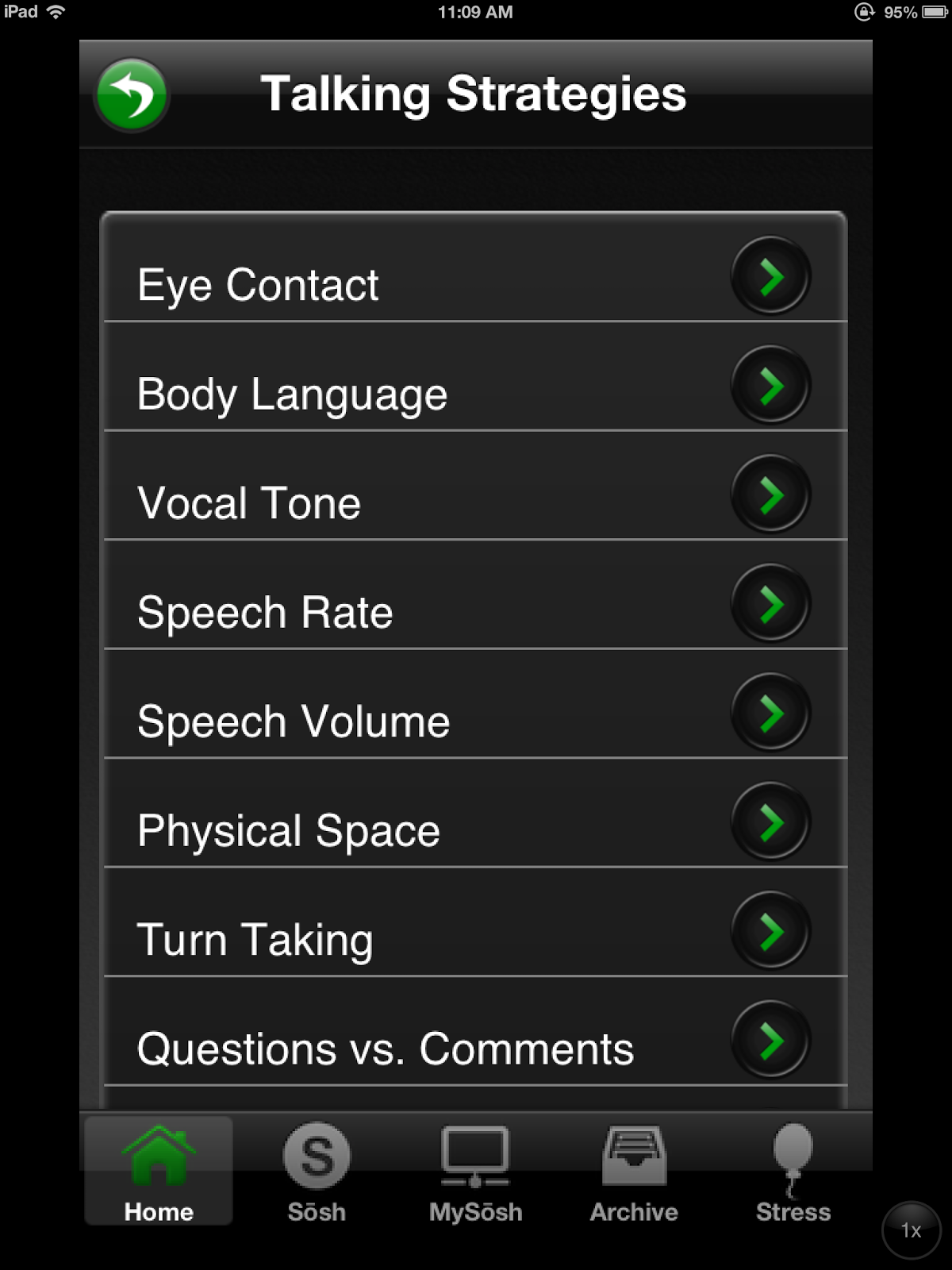Go back using the green arrow
952x1270 pixels.
[x=132, y=95]
